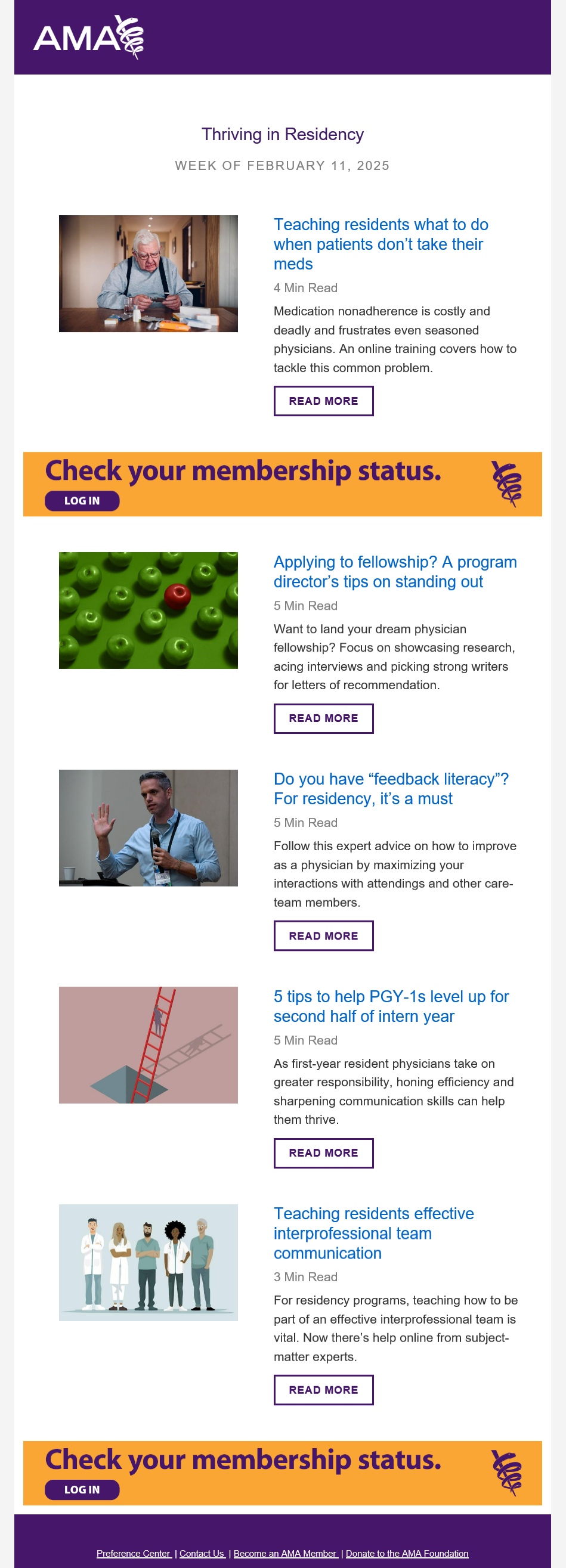Tap LOG IN in the banner above the fellowship article

pos(82,501)
